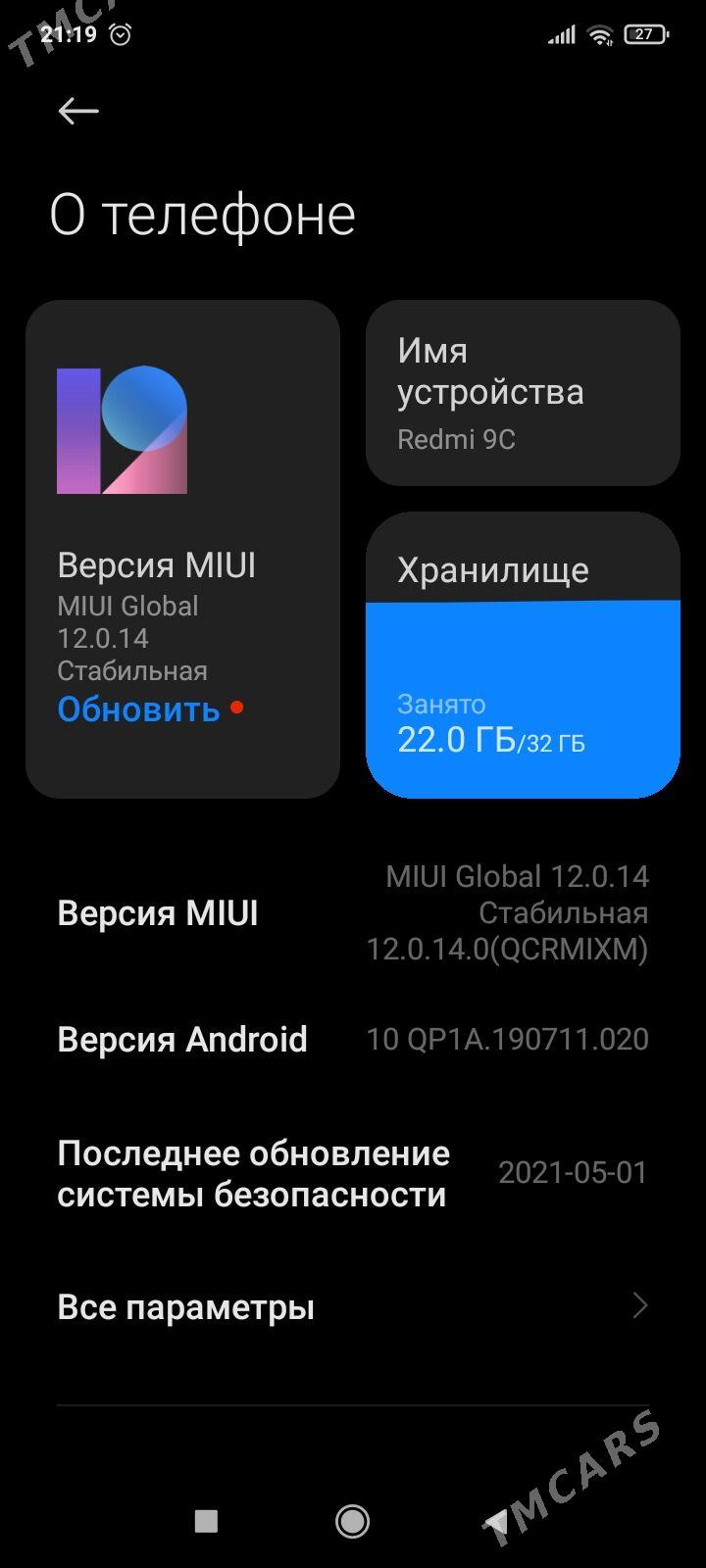Viewport: 706px width, 1568px height.
Task: Open Все параметры settings list
Action: 186,1306
